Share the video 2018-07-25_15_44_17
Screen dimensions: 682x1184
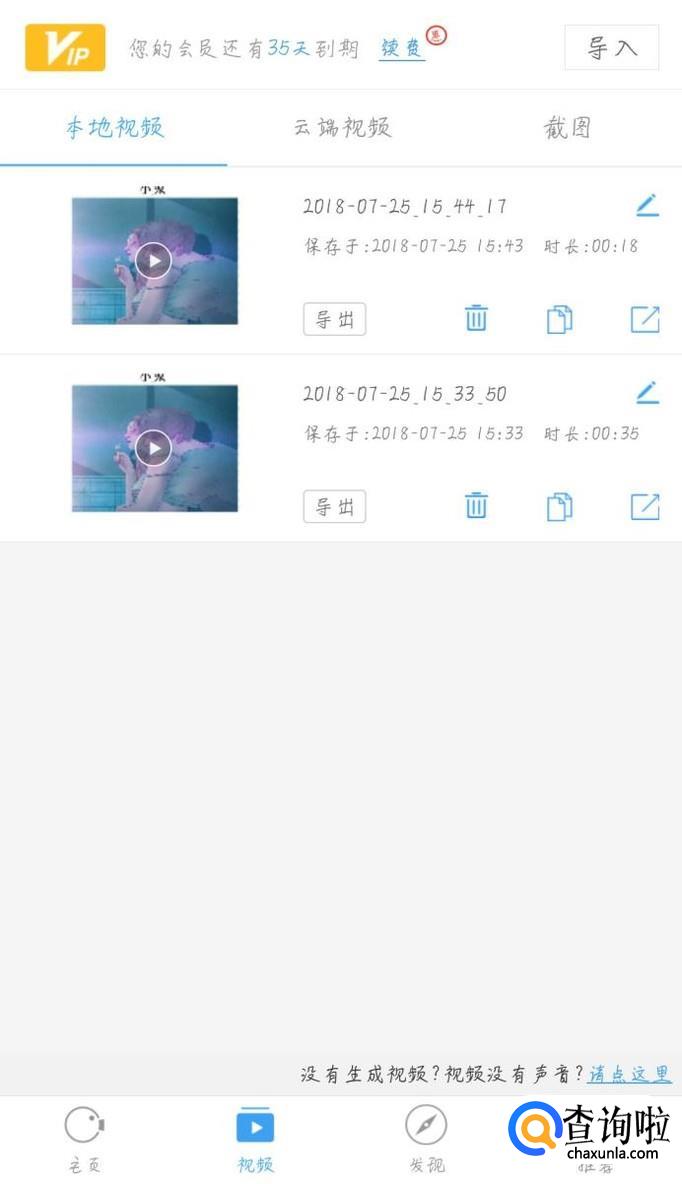point(645,319)
